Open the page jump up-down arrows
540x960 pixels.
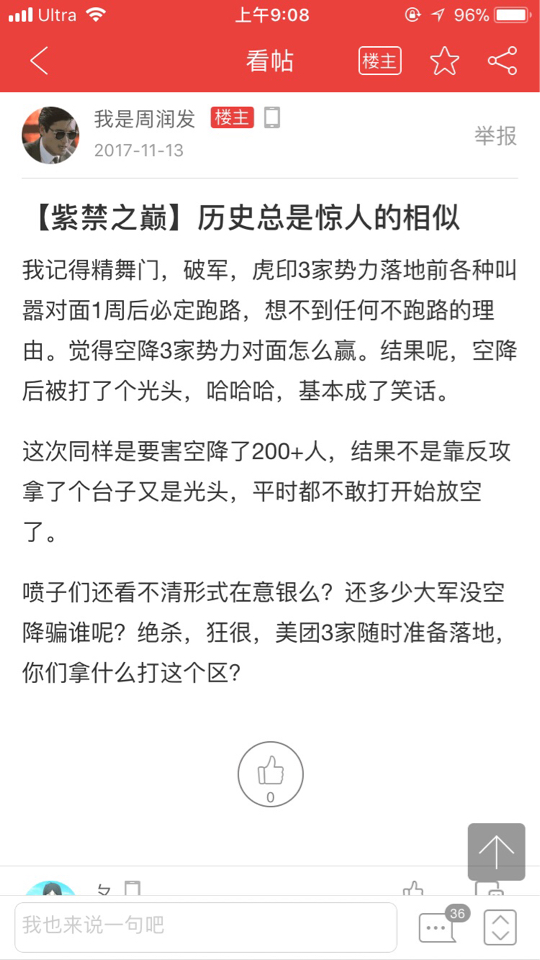(500, 928)
